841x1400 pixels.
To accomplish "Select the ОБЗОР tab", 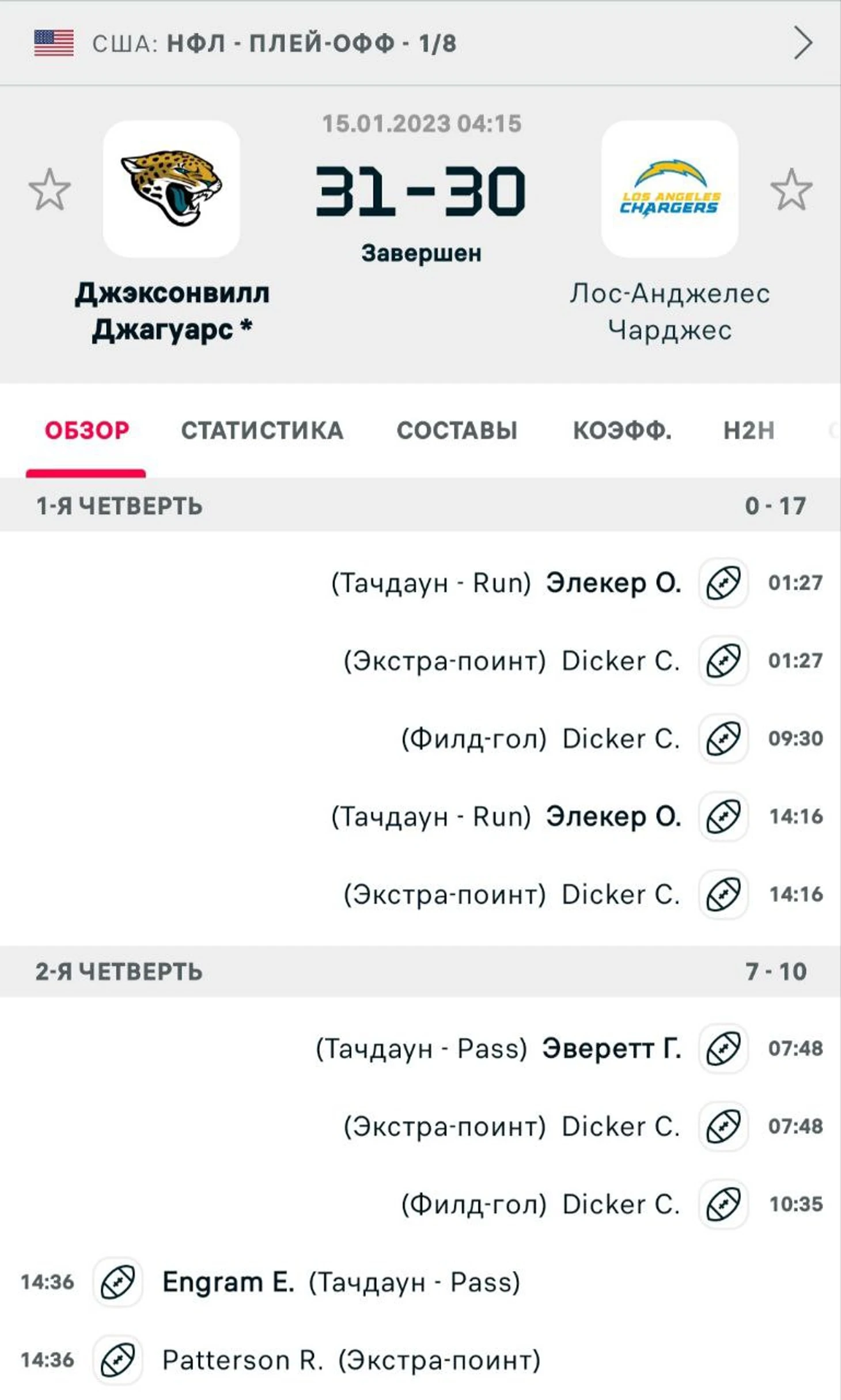I will (x=87, y=431).
